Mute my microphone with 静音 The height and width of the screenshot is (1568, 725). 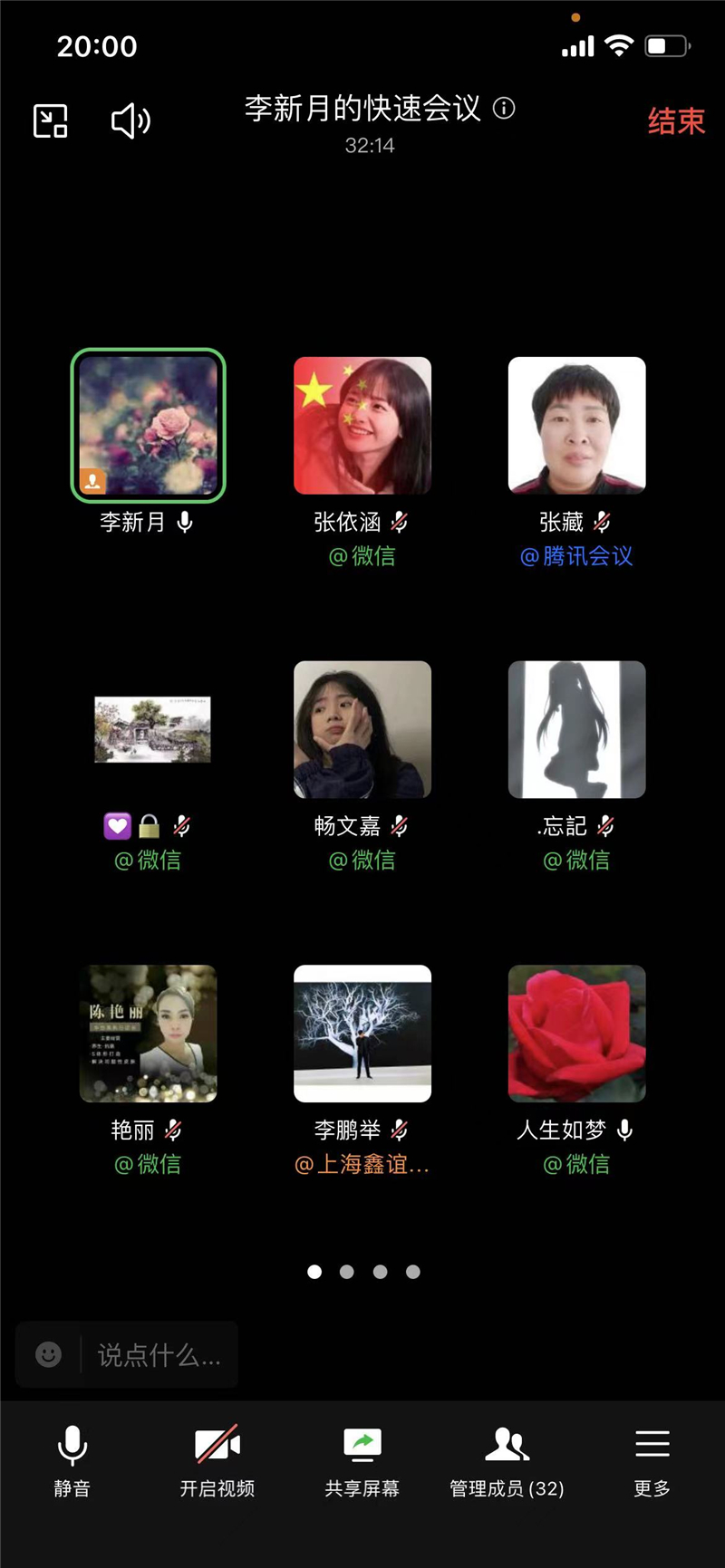coord(72,1459)
